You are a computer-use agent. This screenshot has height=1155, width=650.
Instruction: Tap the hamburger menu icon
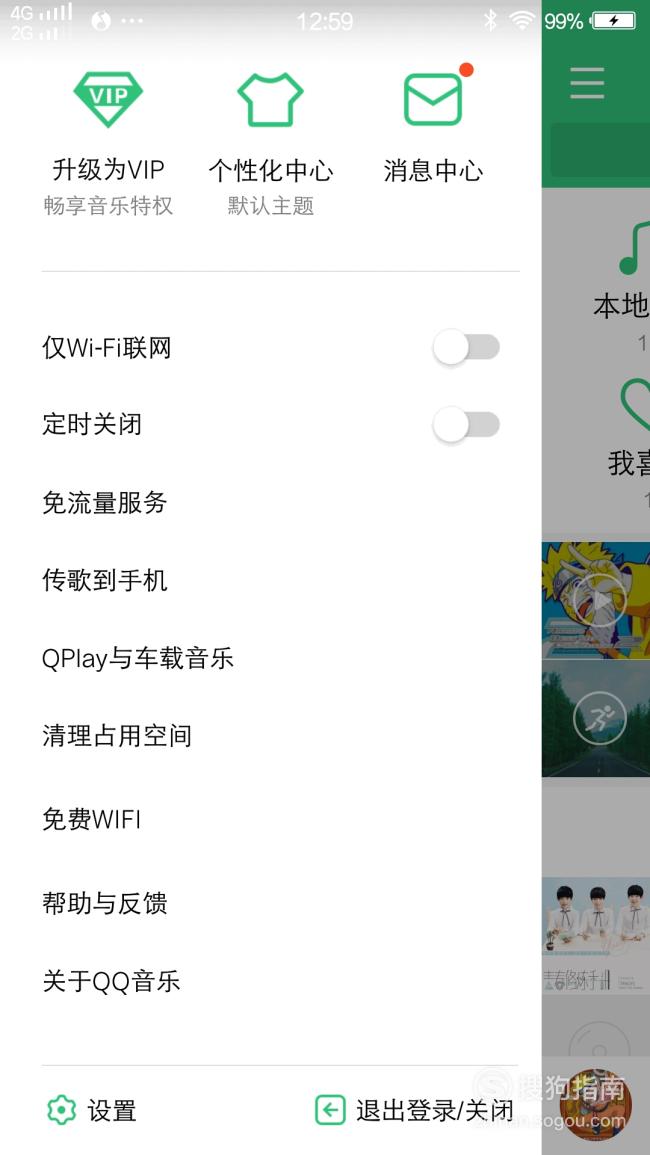(x=587, y=82)
